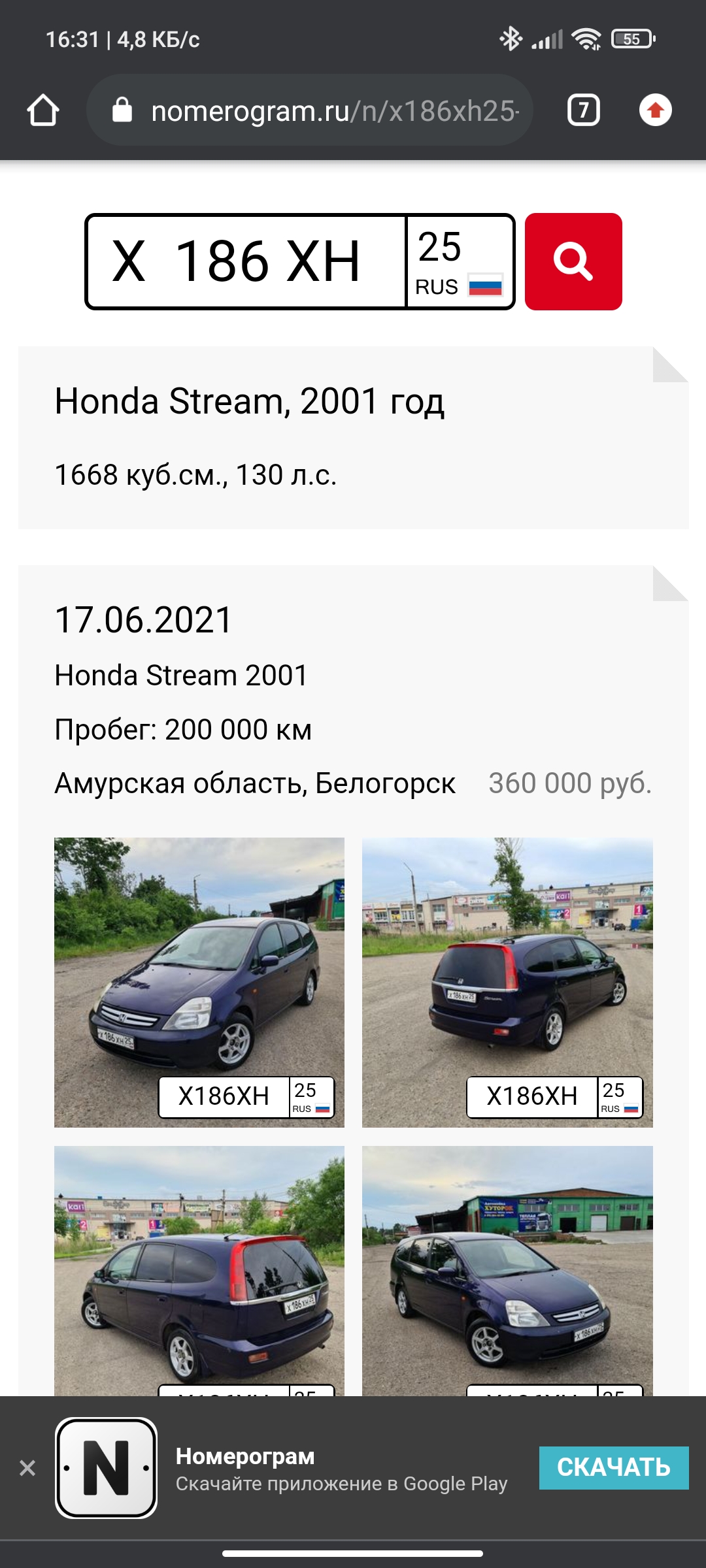Open the front photo near green warehouse
The image size is (706, 1568).
tap(507, 1267)
